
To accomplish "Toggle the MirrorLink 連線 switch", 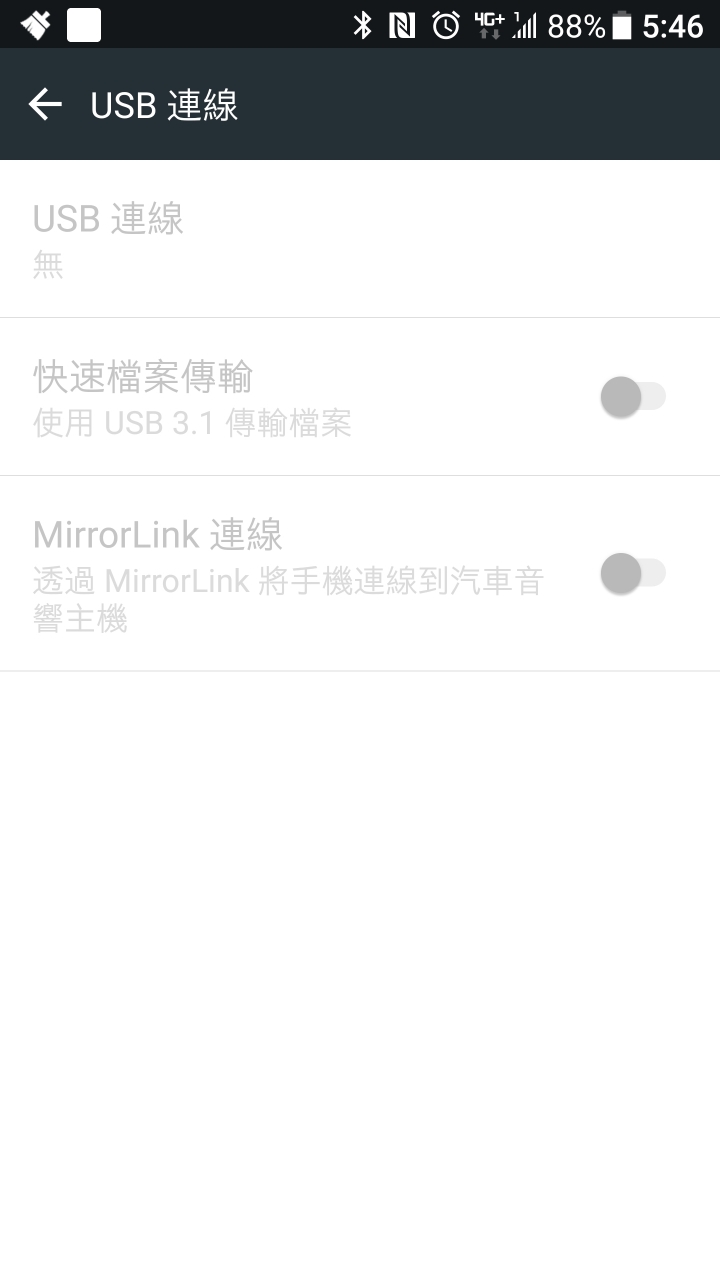I will click(x=632, y=573).
